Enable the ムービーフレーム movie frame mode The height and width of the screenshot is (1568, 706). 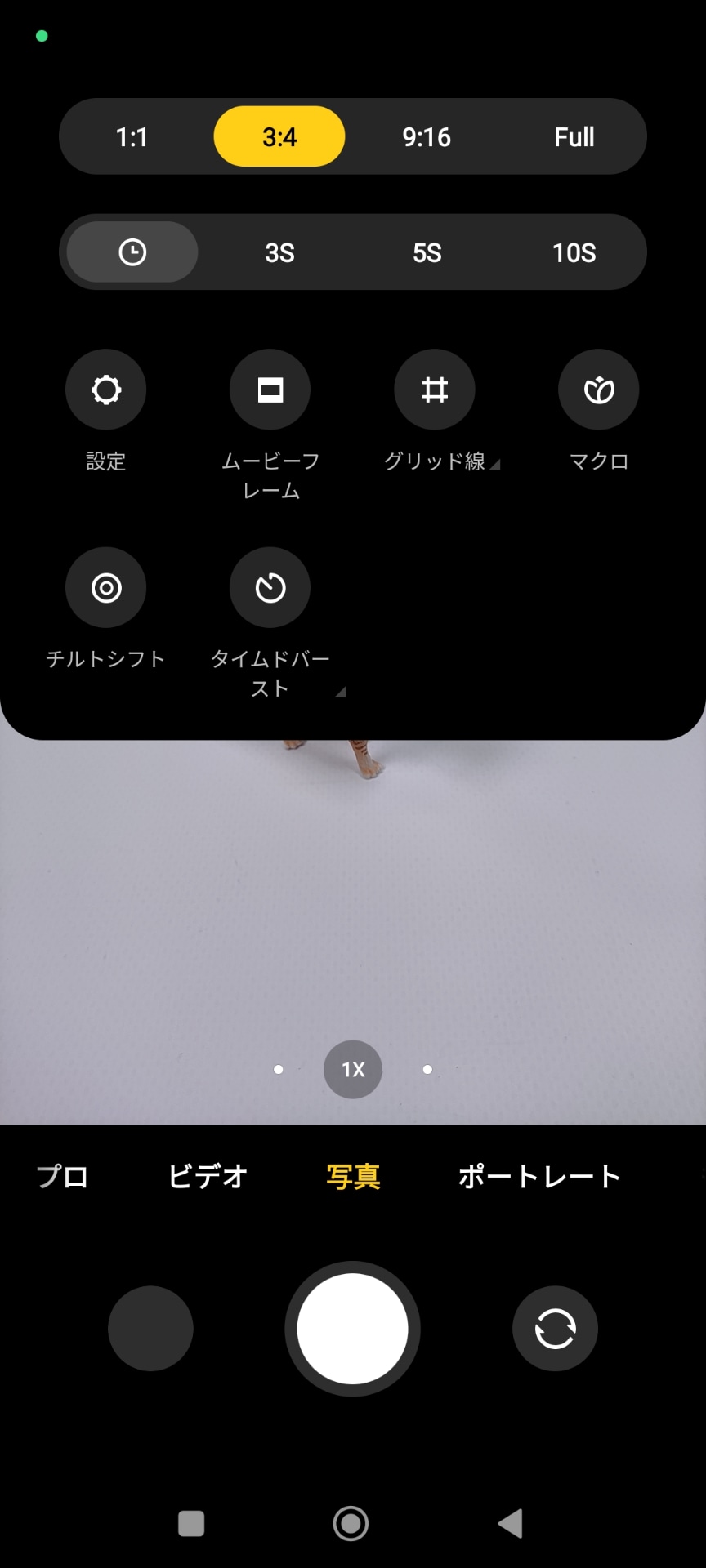(270, 390)
